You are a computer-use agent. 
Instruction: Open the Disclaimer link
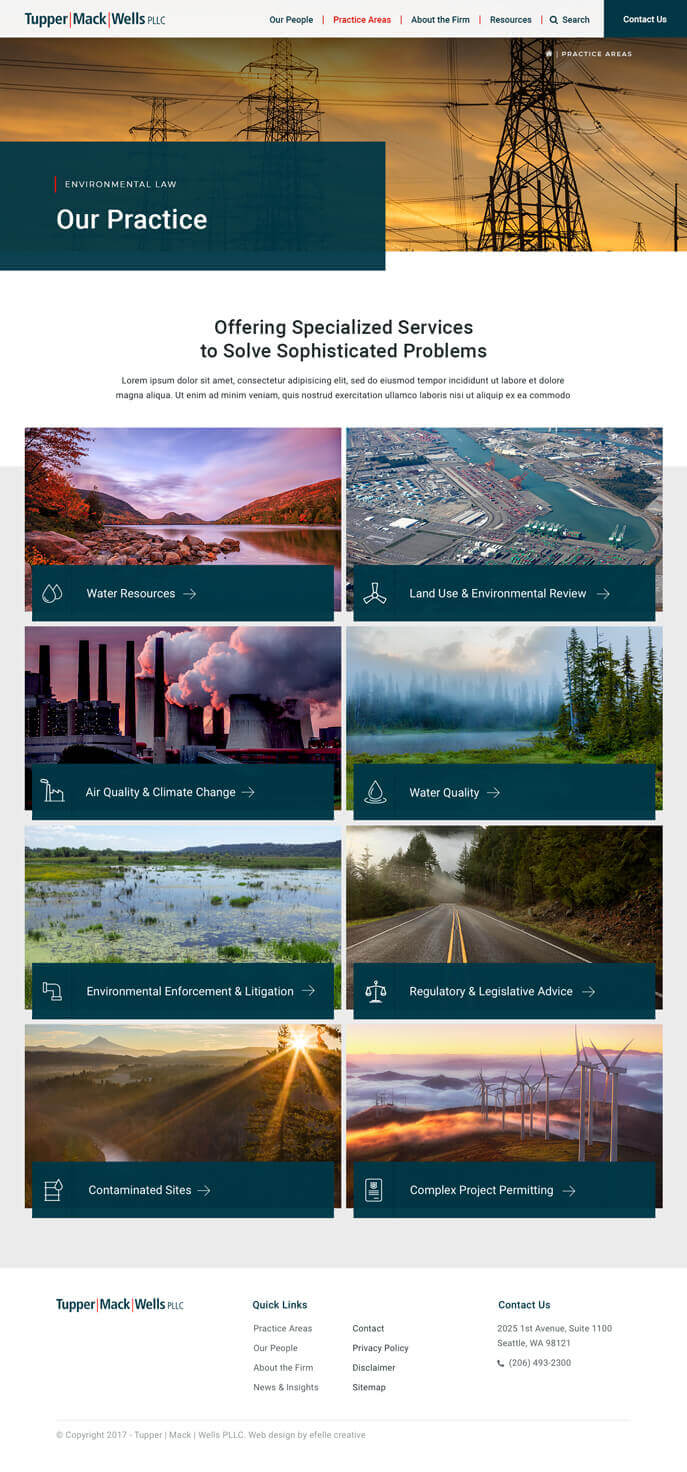coord(374,1367)
